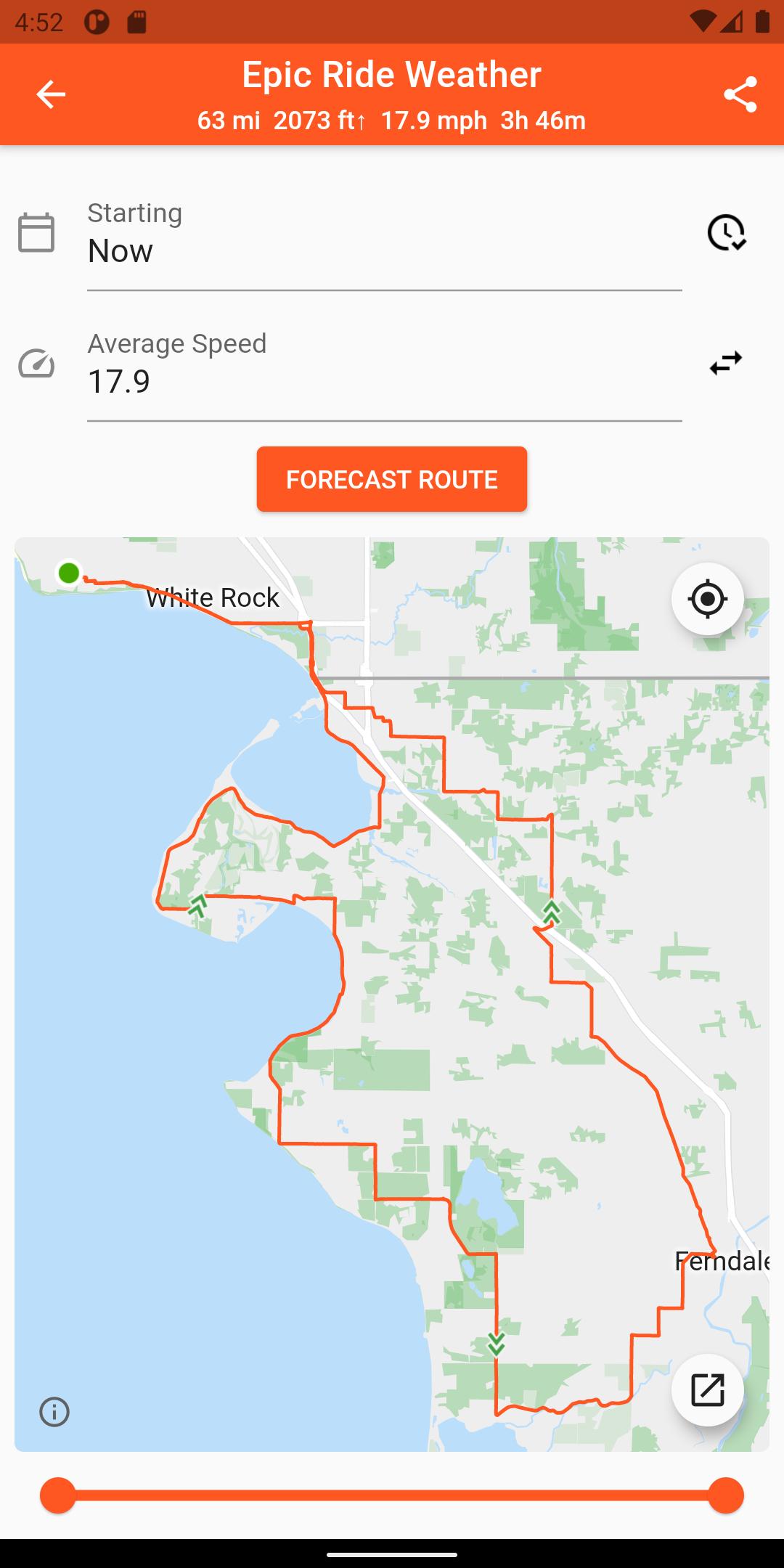Tap the clock icon beside Starting

pyautogui.click(x=726, y=232)
